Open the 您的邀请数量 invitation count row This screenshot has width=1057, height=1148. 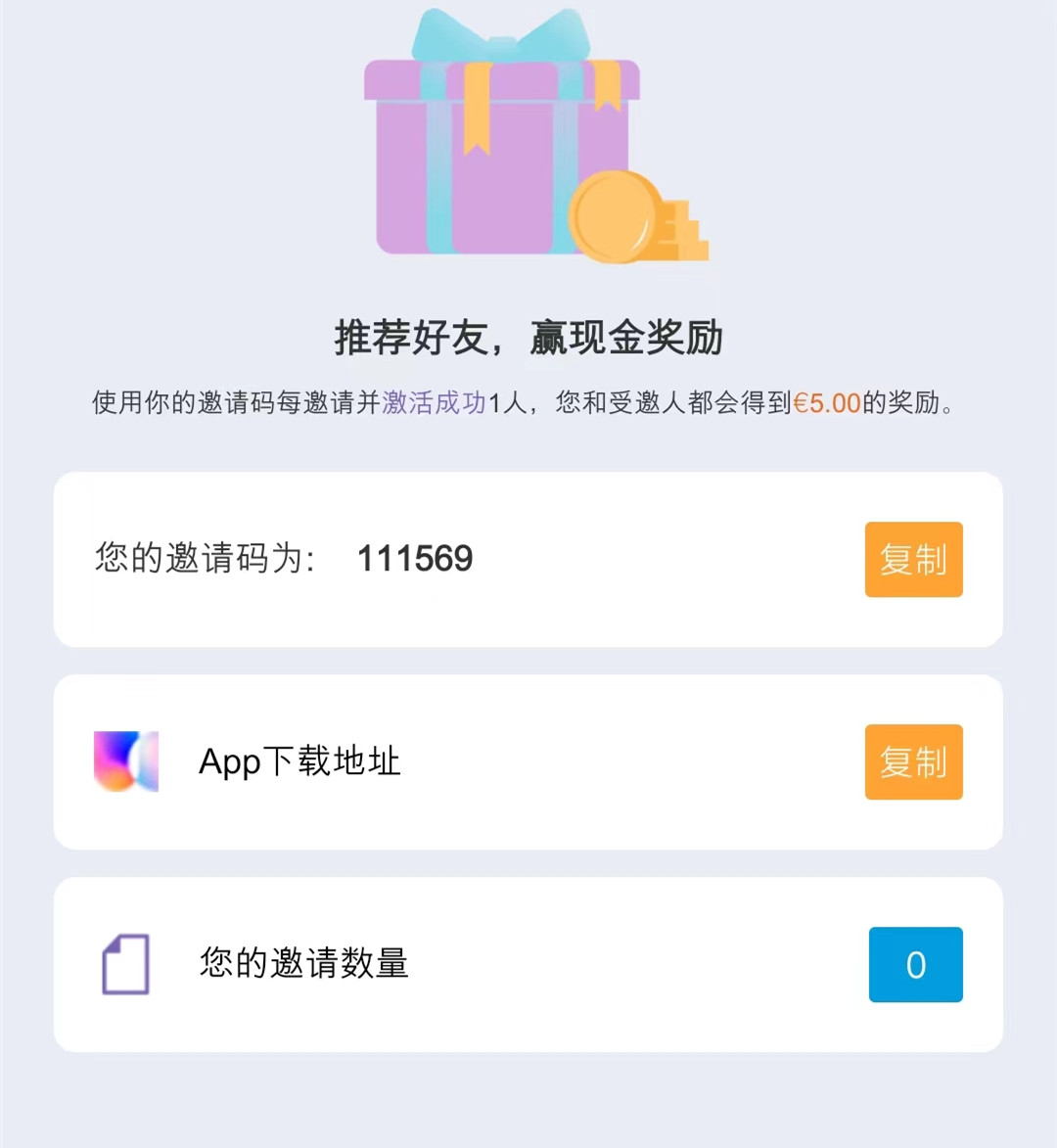coord(528,964)
